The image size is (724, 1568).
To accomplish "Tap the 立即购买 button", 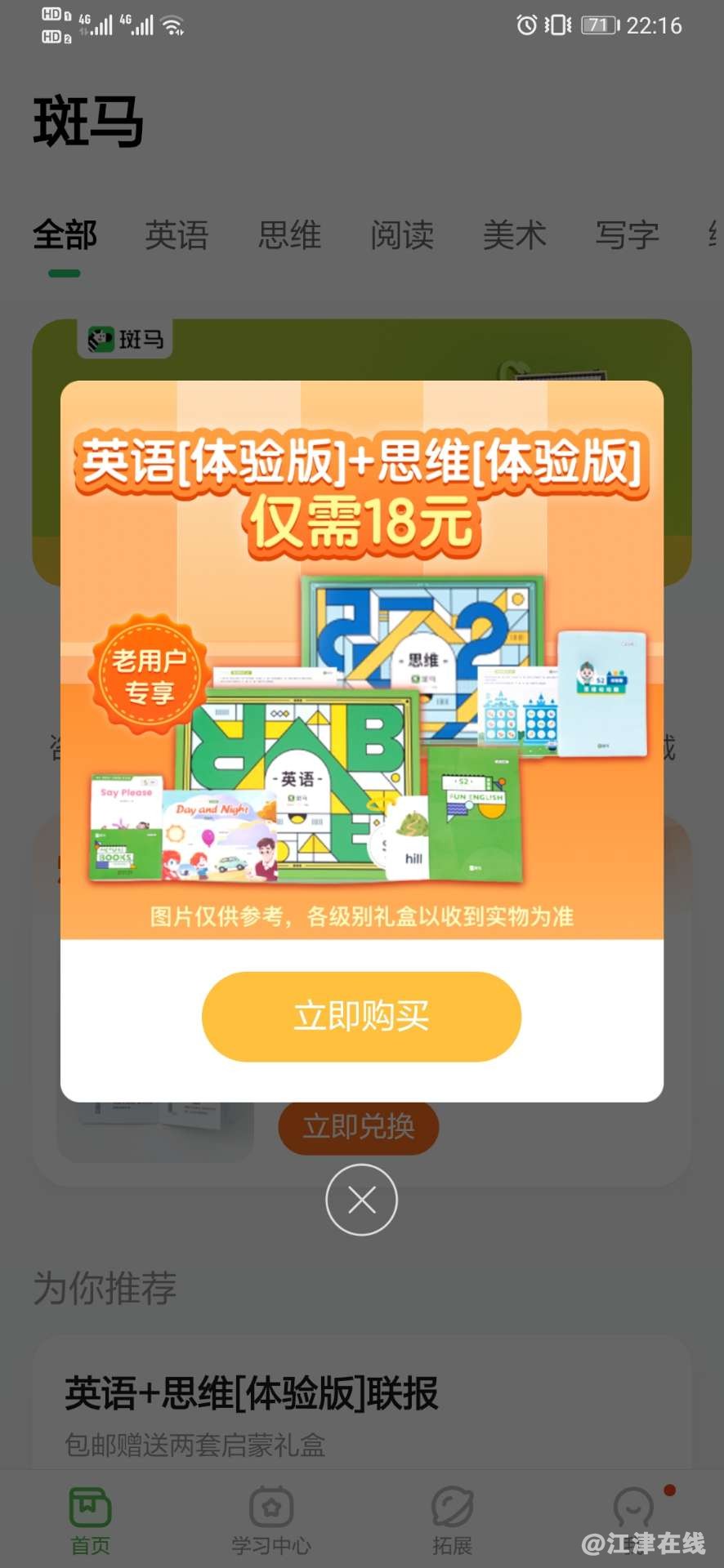I will (361, 1016).
